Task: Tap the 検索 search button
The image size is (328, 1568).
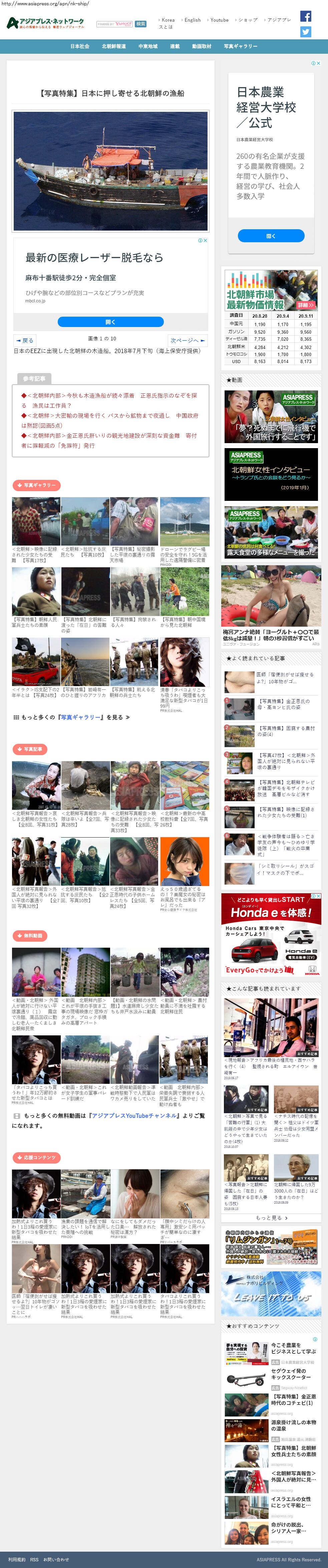Action: [x=140, y=24]
